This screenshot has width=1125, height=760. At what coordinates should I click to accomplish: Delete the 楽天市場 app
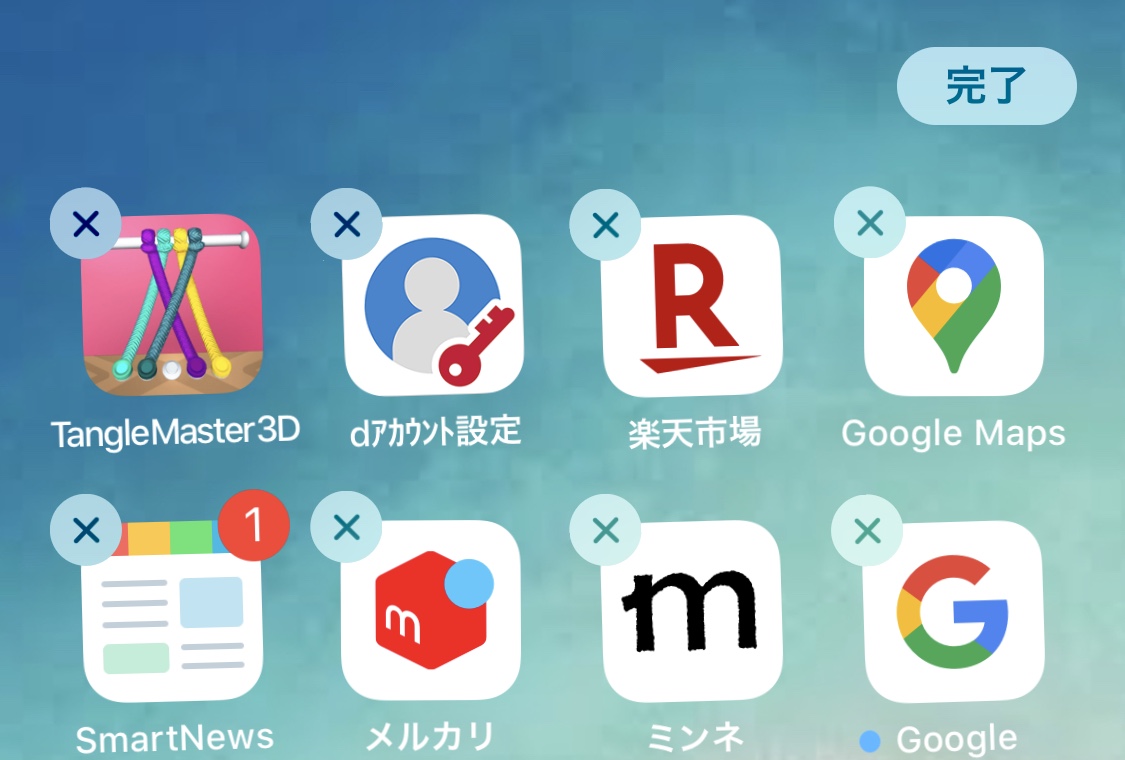605,224
